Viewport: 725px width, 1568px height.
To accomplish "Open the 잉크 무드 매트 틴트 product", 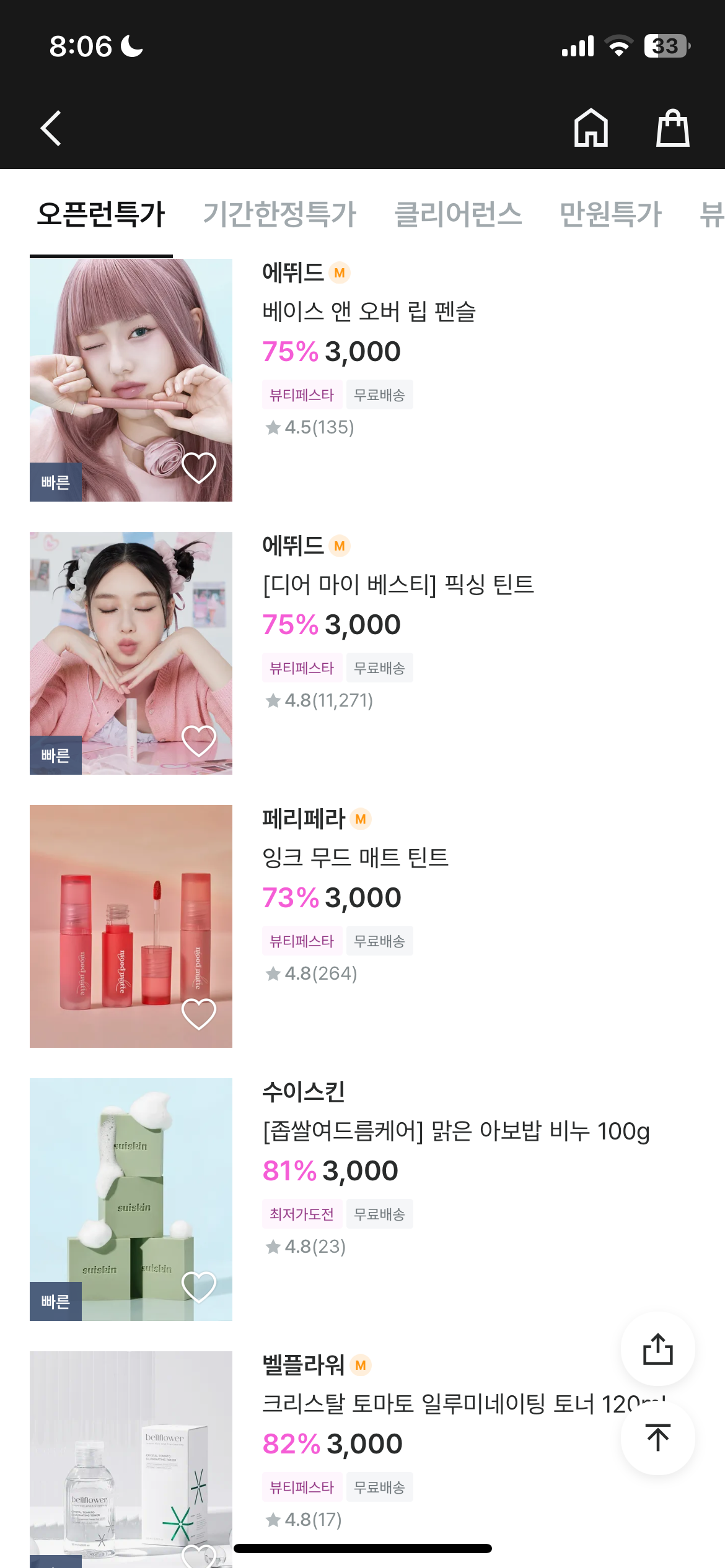I will 355,857.
